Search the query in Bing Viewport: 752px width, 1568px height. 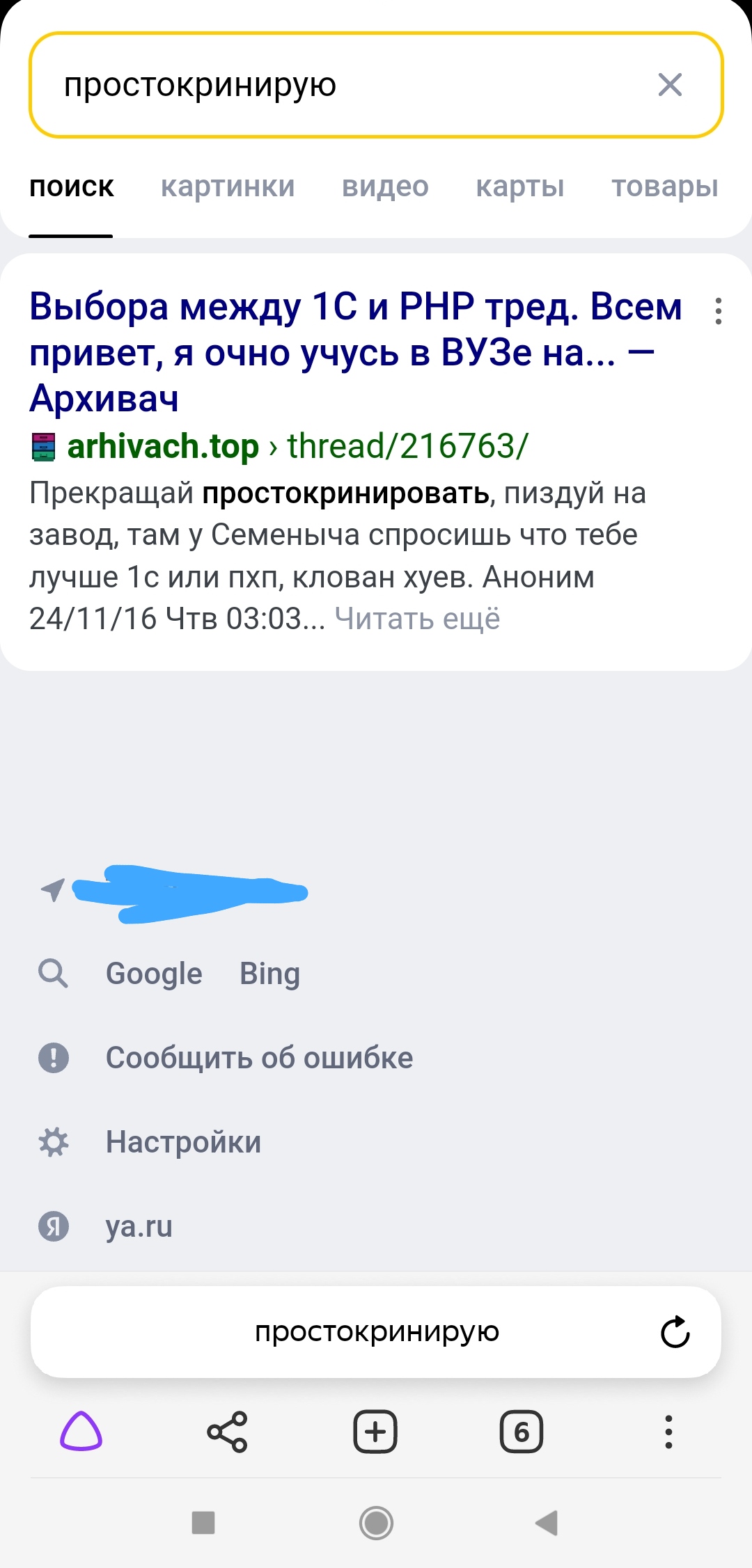[269, 973]
